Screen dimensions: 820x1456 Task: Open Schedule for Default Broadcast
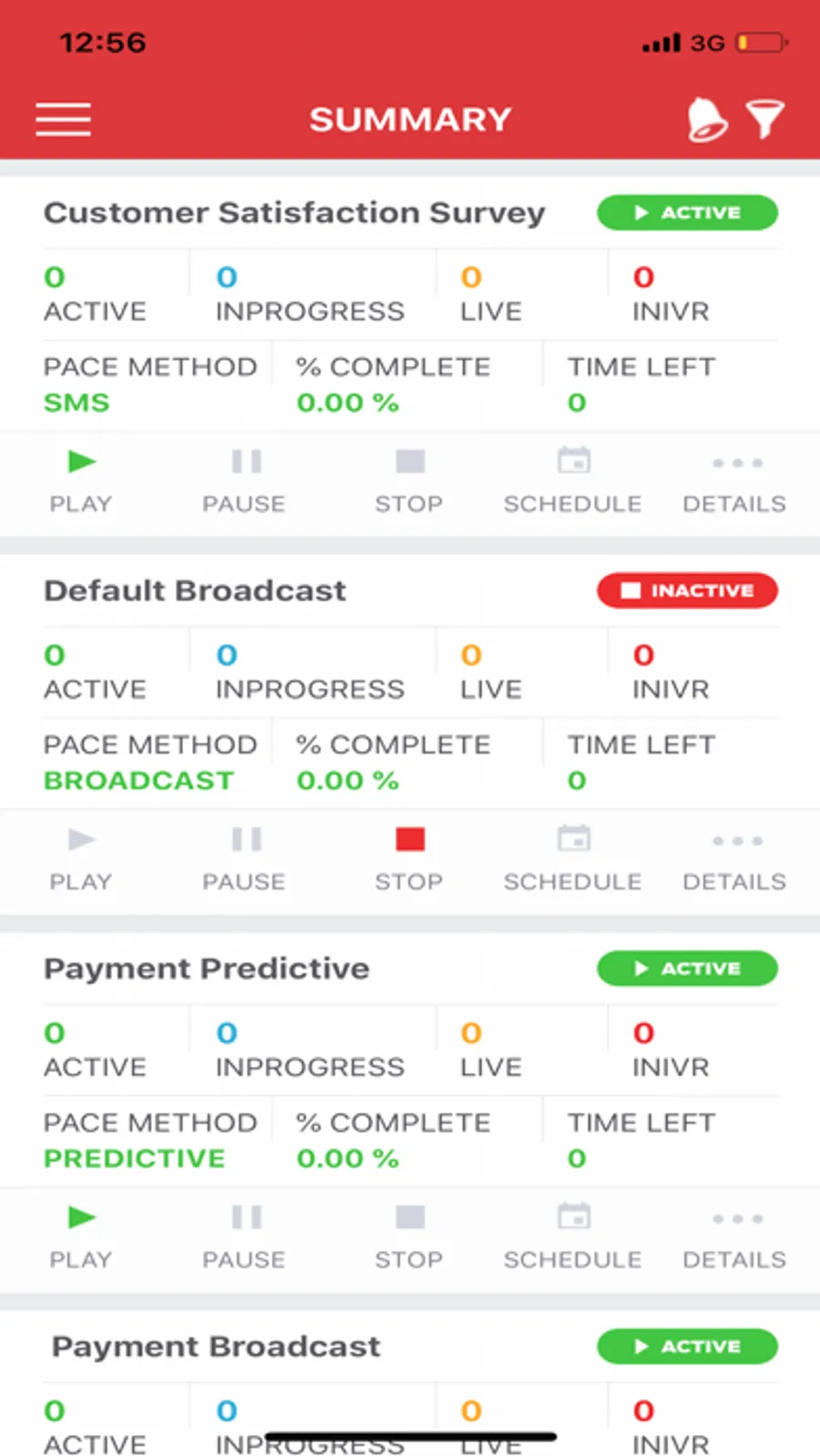pyautogui.click(x=573, y=857)
